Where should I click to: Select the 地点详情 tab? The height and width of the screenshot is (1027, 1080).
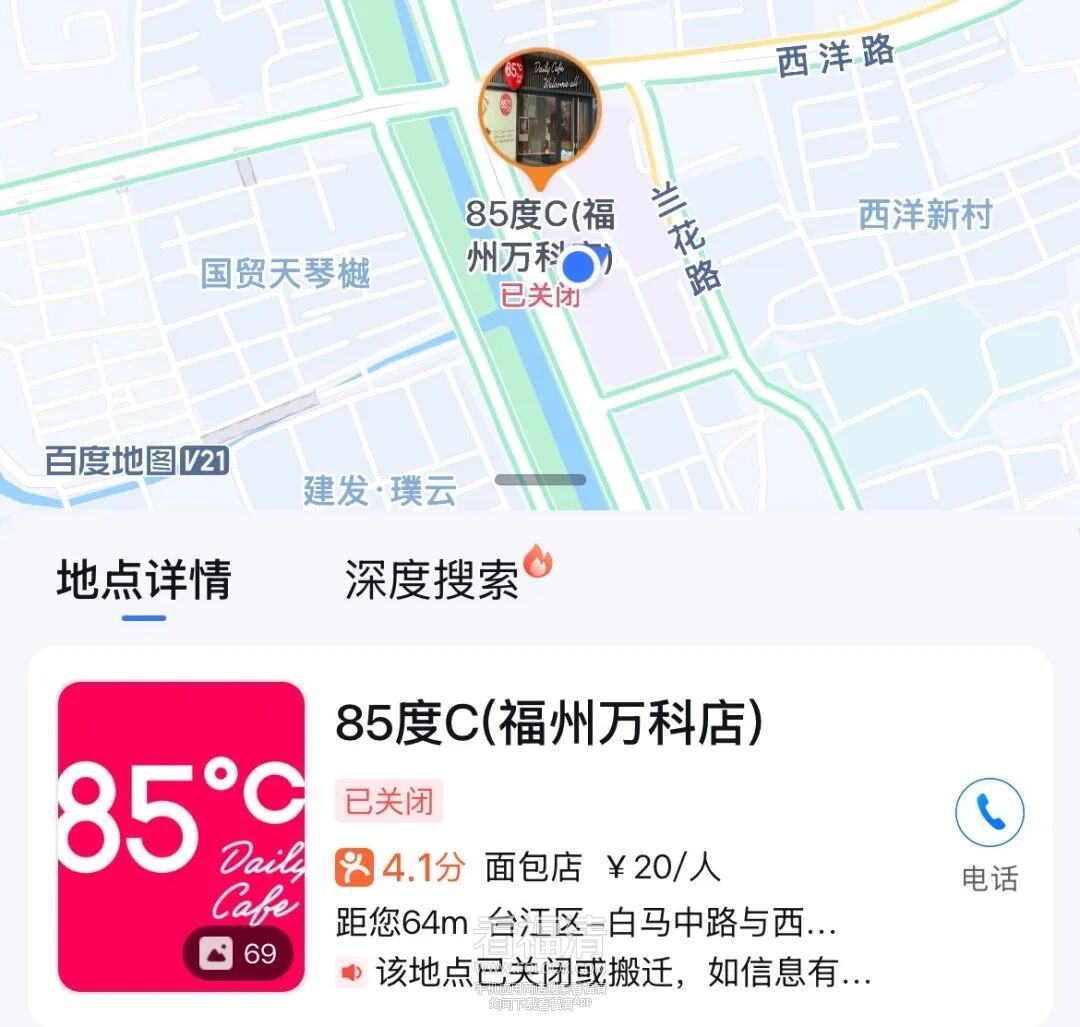point(144,581)
